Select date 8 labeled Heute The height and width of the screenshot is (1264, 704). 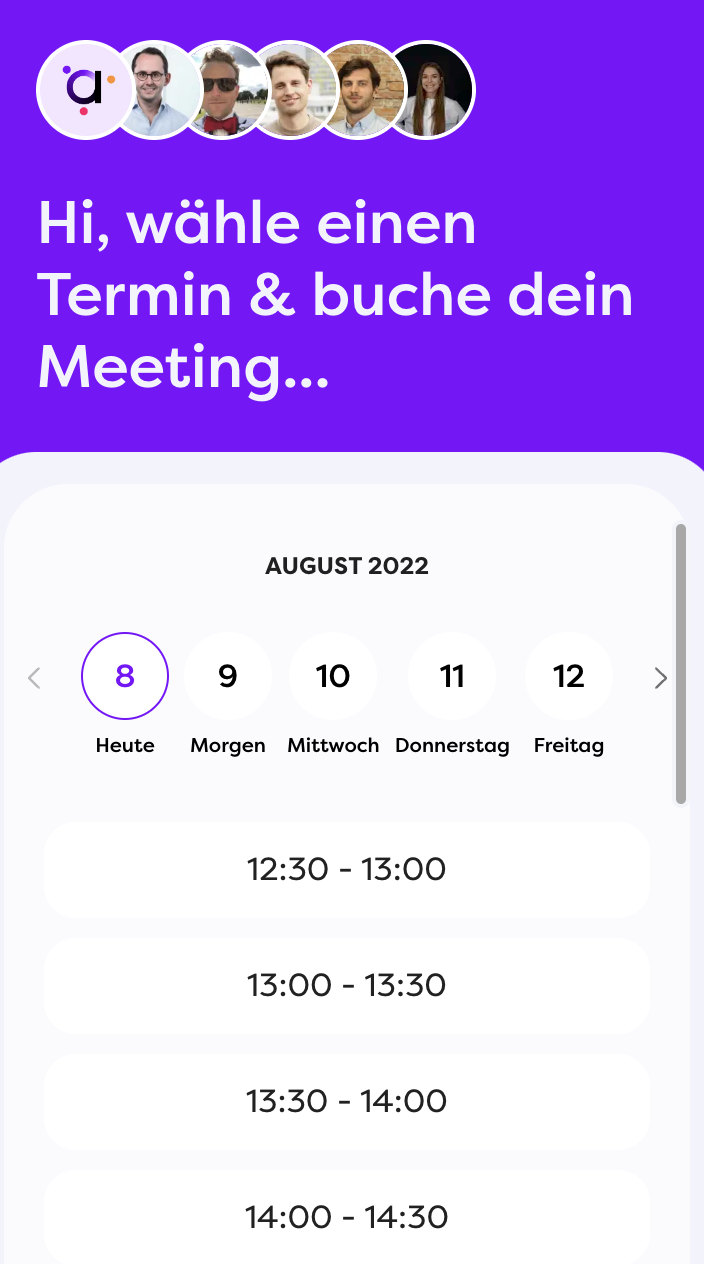click(125, 676)
